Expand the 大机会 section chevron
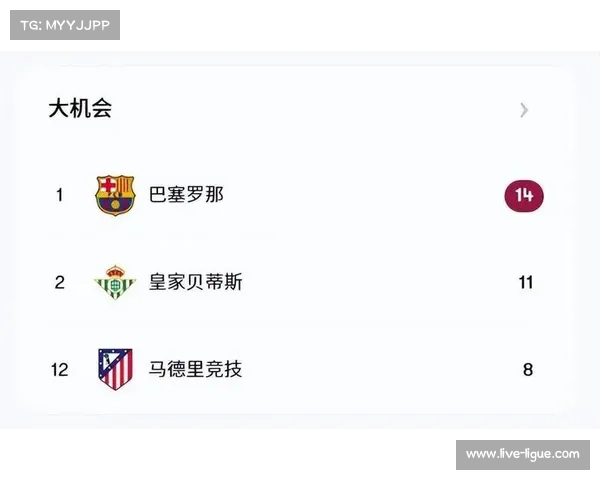 (524, 110)
